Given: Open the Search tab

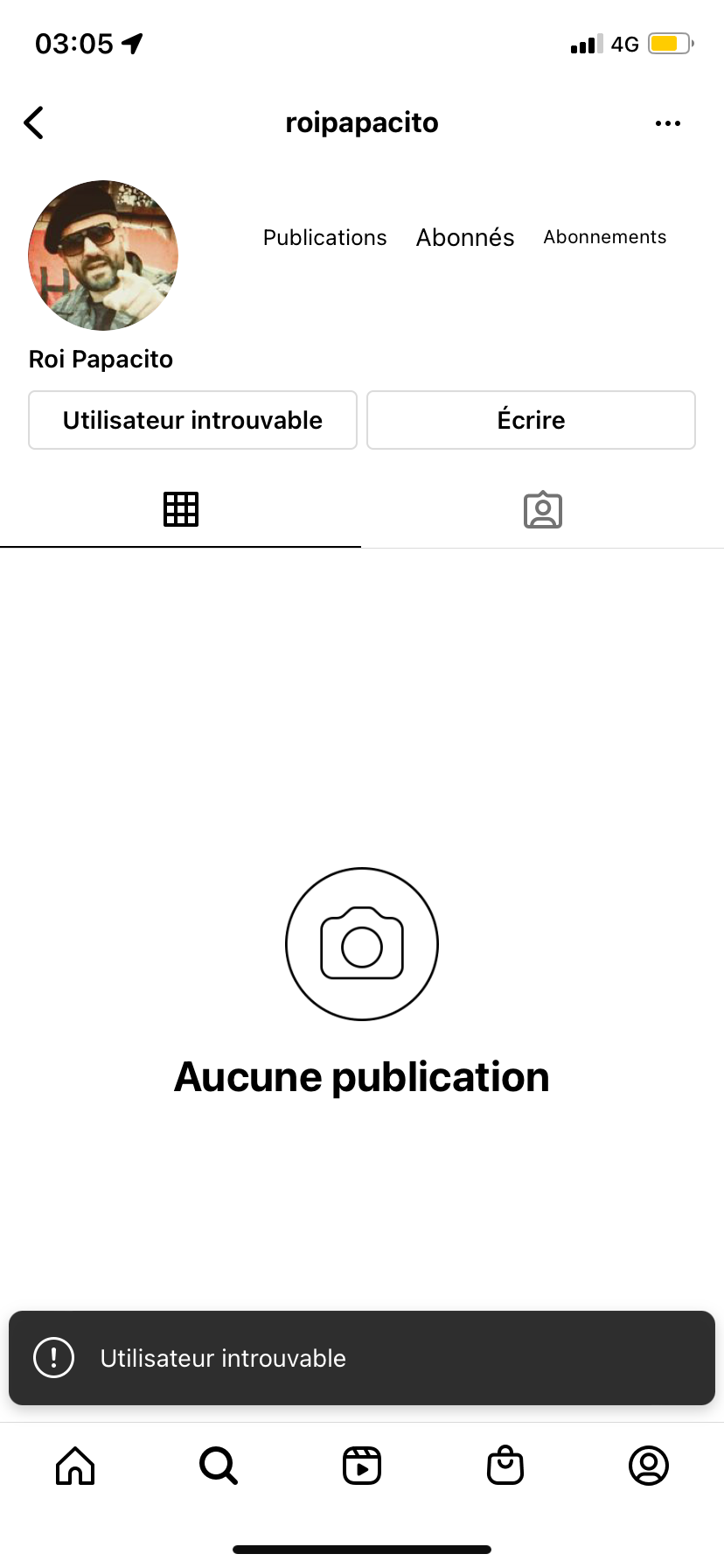Looking at the screenshot, I should [x=219, y=1466].
